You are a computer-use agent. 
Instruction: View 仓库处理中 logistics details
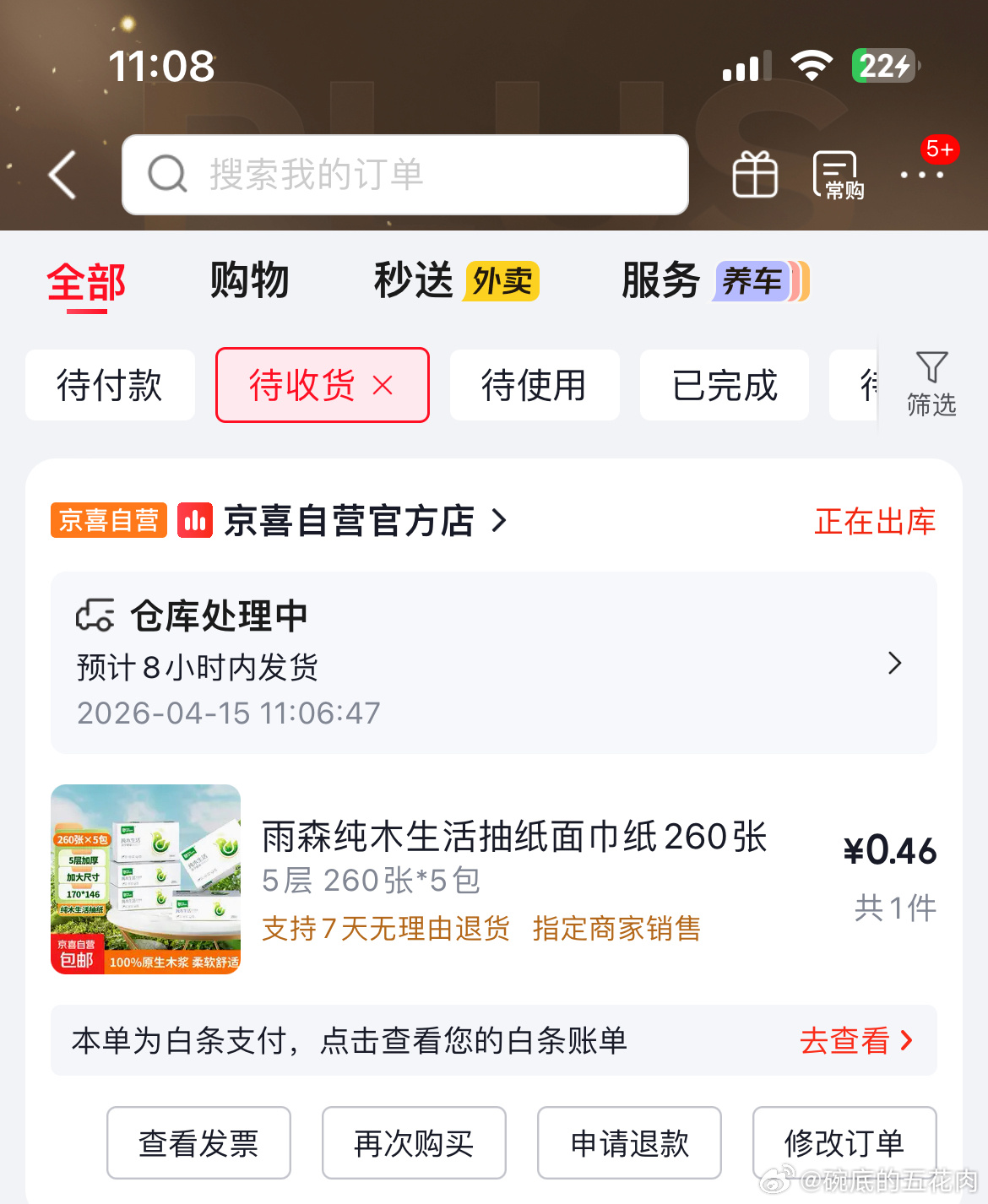(493, 663)
